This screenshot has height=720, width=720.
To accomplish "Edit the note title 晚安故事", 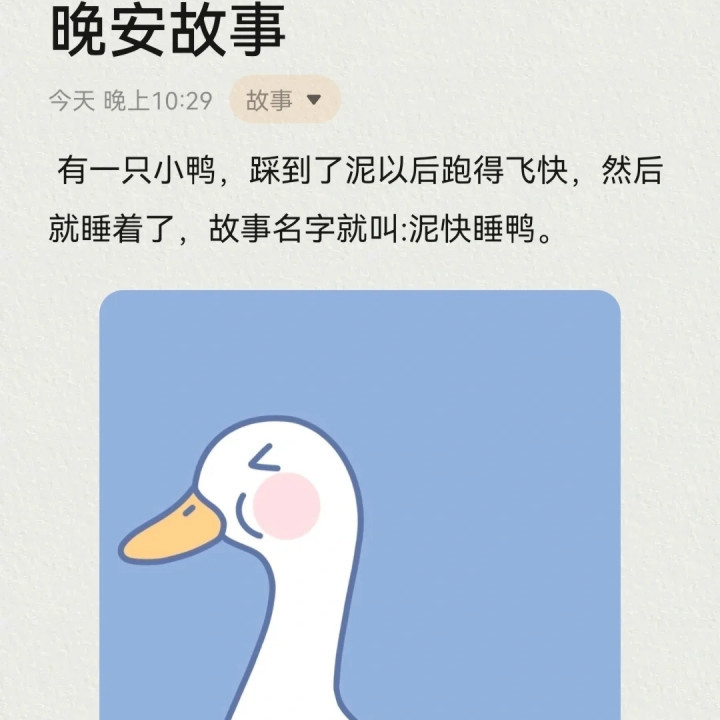I will pos(168,30).
